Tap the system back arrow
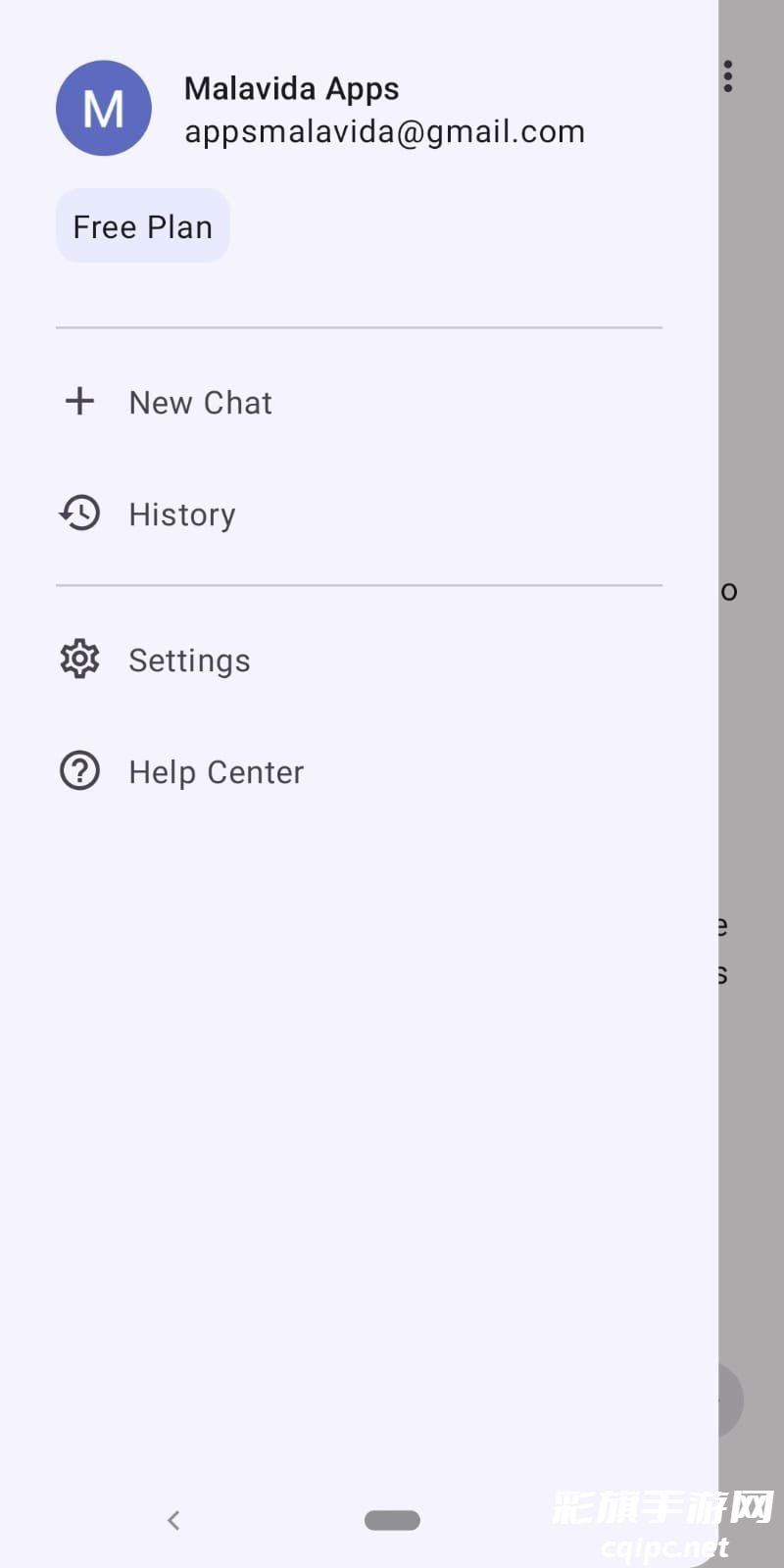Screen dimensions: 784x1568 [173, 1520]
